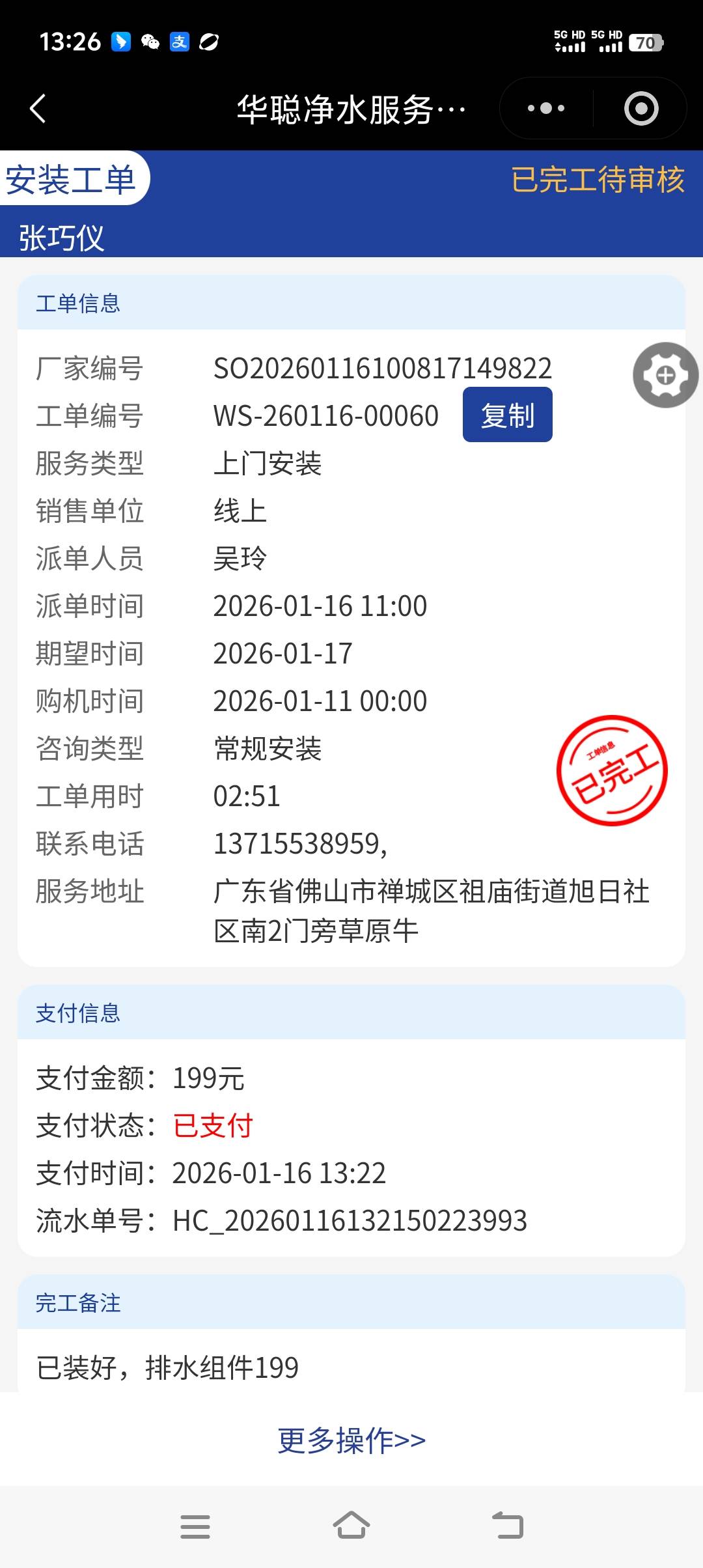Open the floating gear plus button

tap(665, 375)
